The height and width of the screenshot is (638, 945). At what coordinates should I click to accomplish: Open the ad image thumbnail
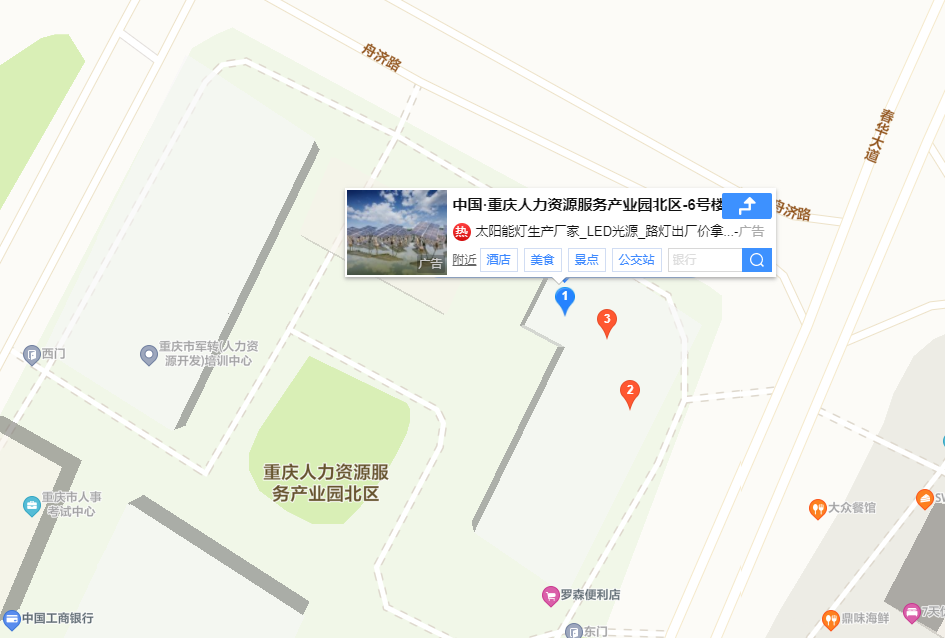pos(396,232)
